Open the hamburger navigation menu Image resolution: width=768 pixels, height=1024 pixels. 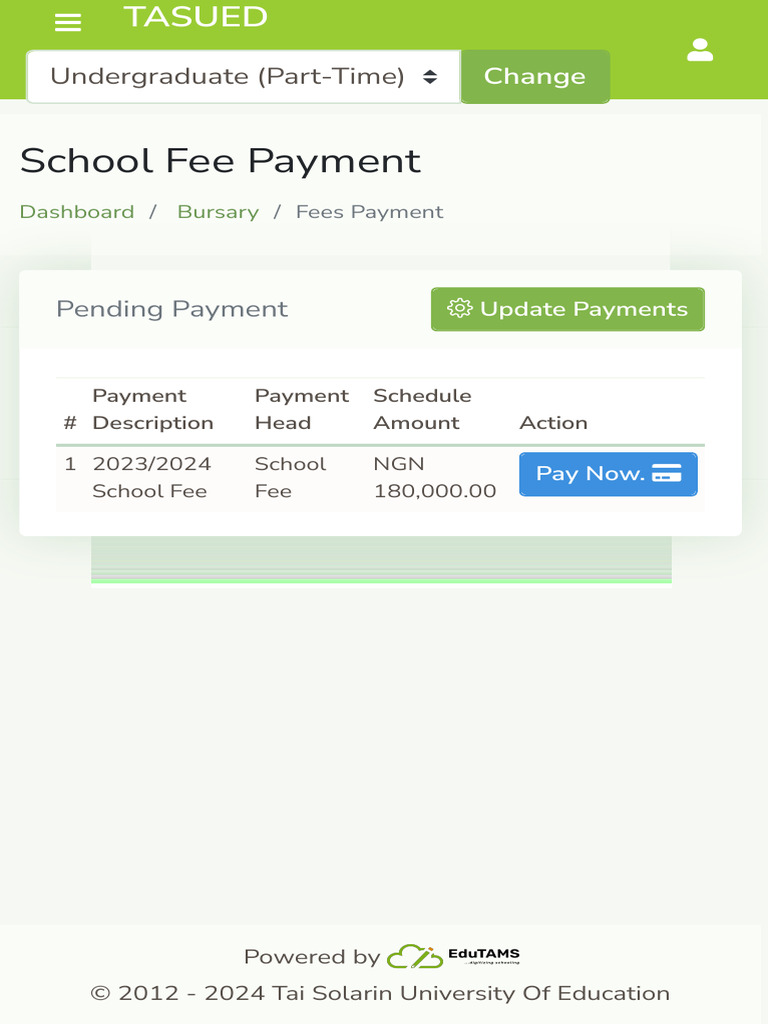tap(68, 22)
